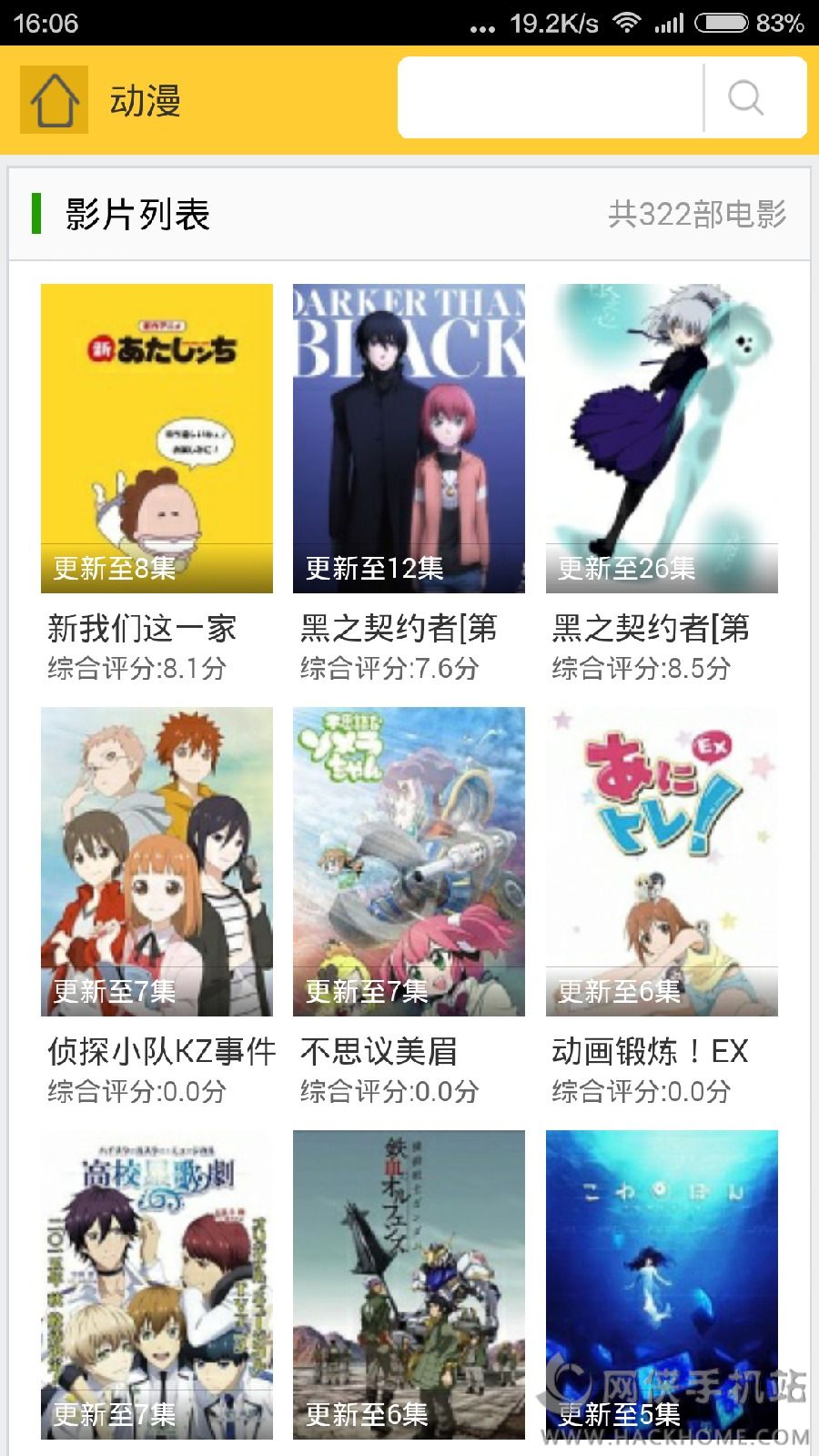
Task: Select the Gundam poster updated to 6 episodes
Action: pyautogui.click(x=409, y=1283)
